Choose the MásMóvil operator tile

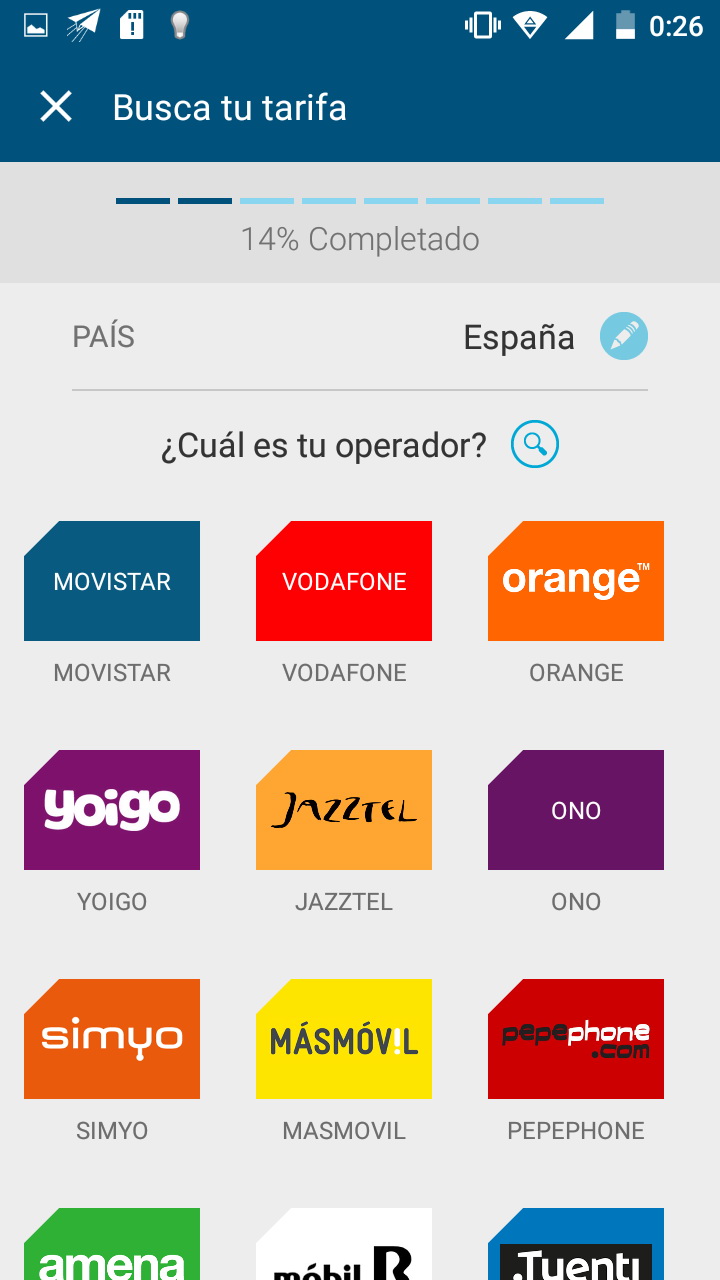(344, 1040)
